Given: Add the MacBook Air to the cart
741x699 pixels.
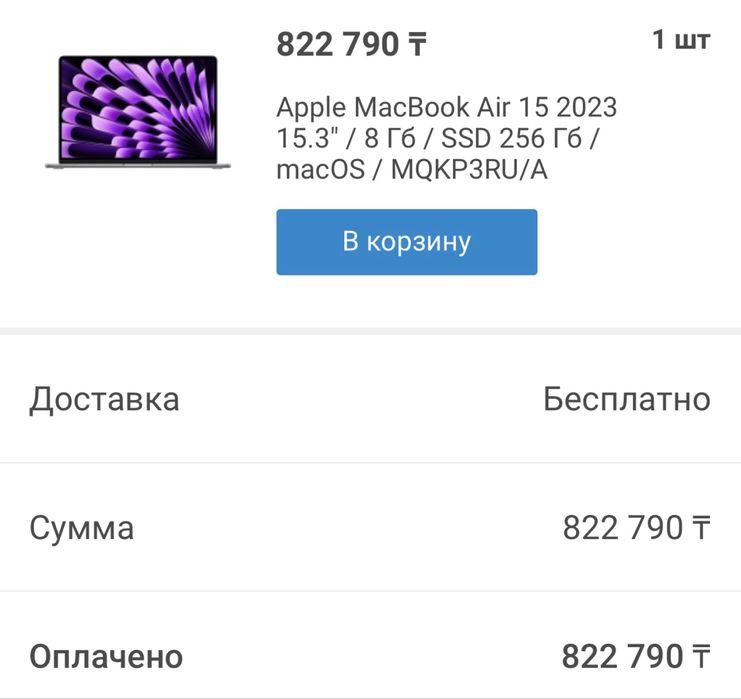Looking at the screenshot, I should [406, 242].
